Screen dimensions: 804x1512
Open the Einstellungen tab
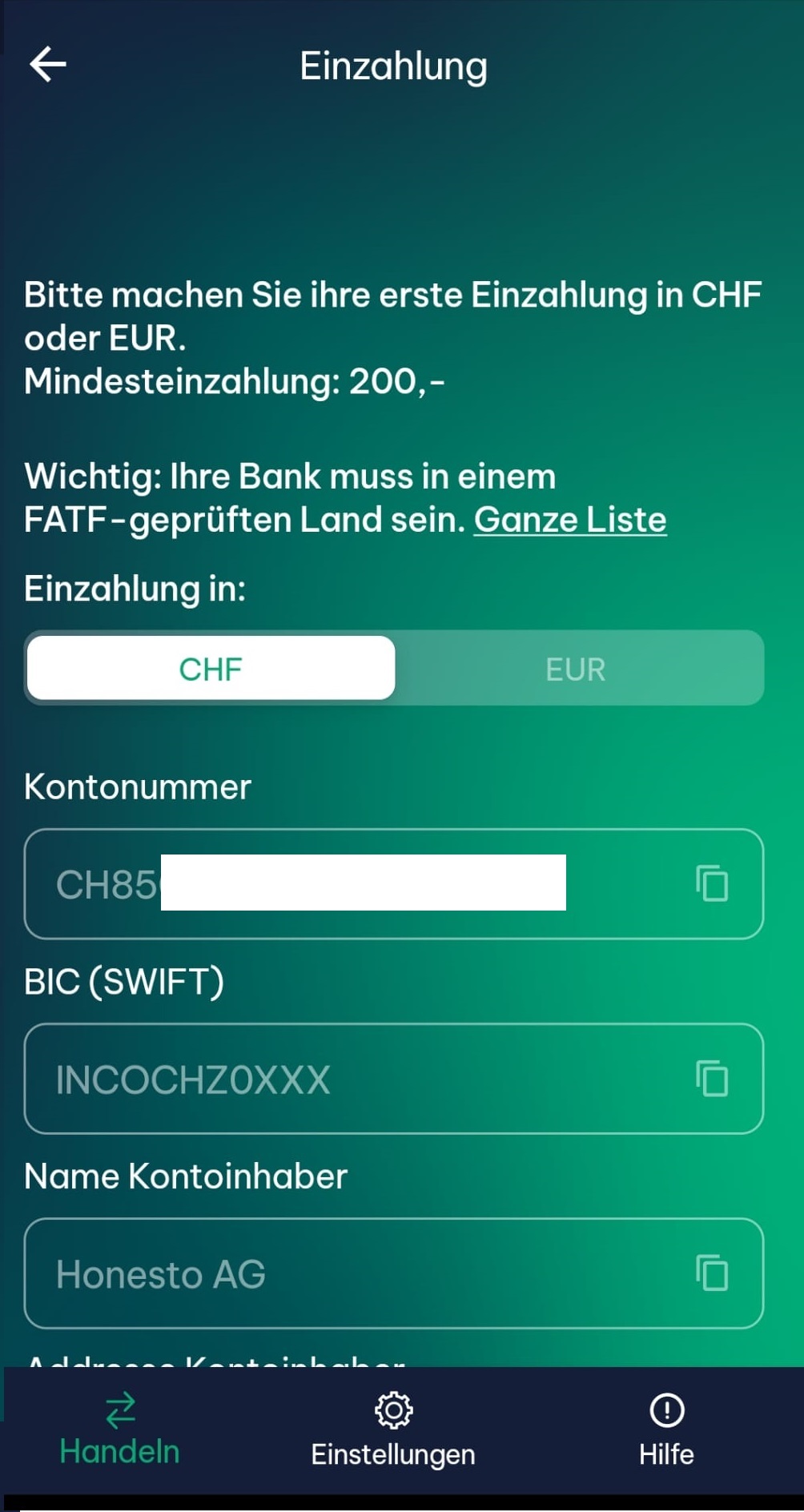click(x=393, y=1432)
